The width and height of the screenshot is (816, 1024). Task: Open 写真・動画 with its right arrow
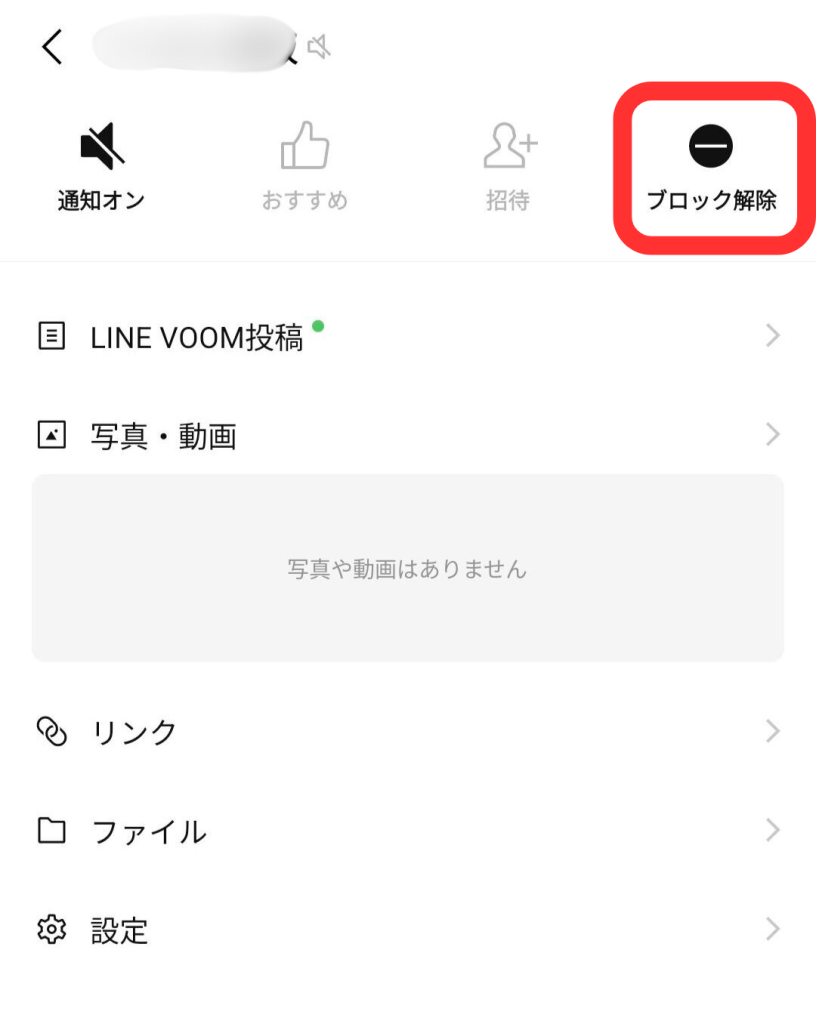click(770, 434)
